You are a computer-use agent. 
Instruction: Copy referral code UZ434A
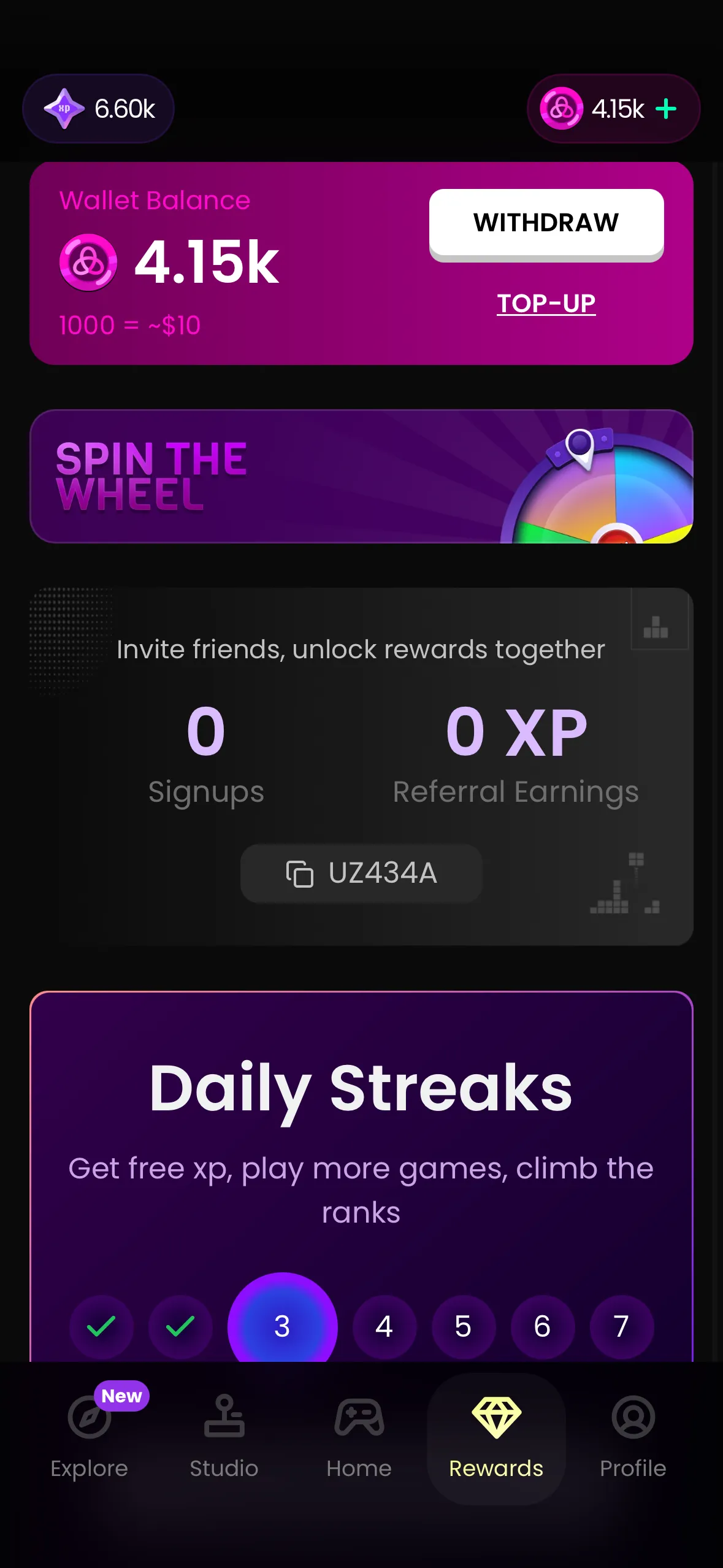click(361, 873)
